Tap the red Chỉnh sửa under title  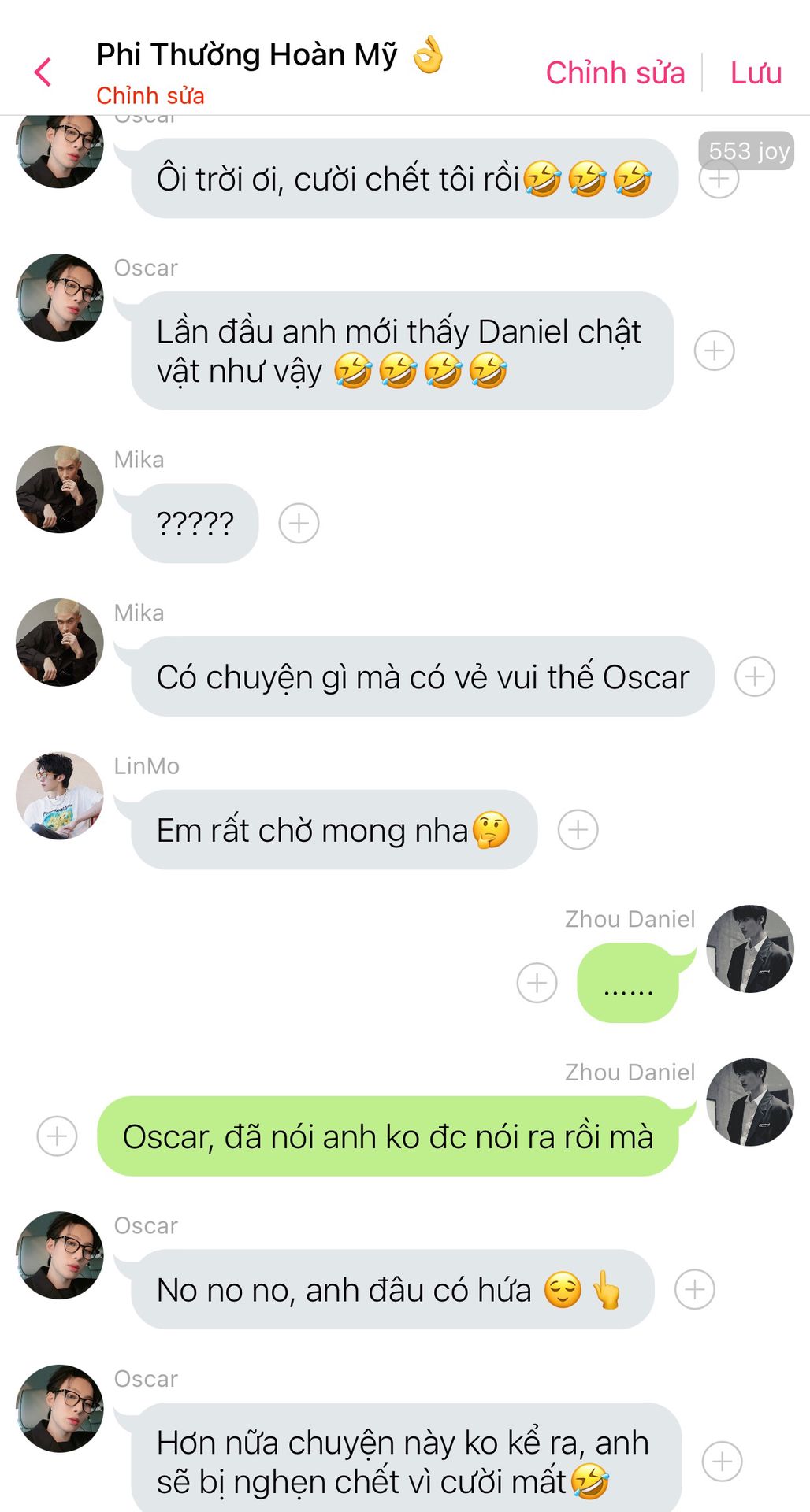tap(150, 95)
